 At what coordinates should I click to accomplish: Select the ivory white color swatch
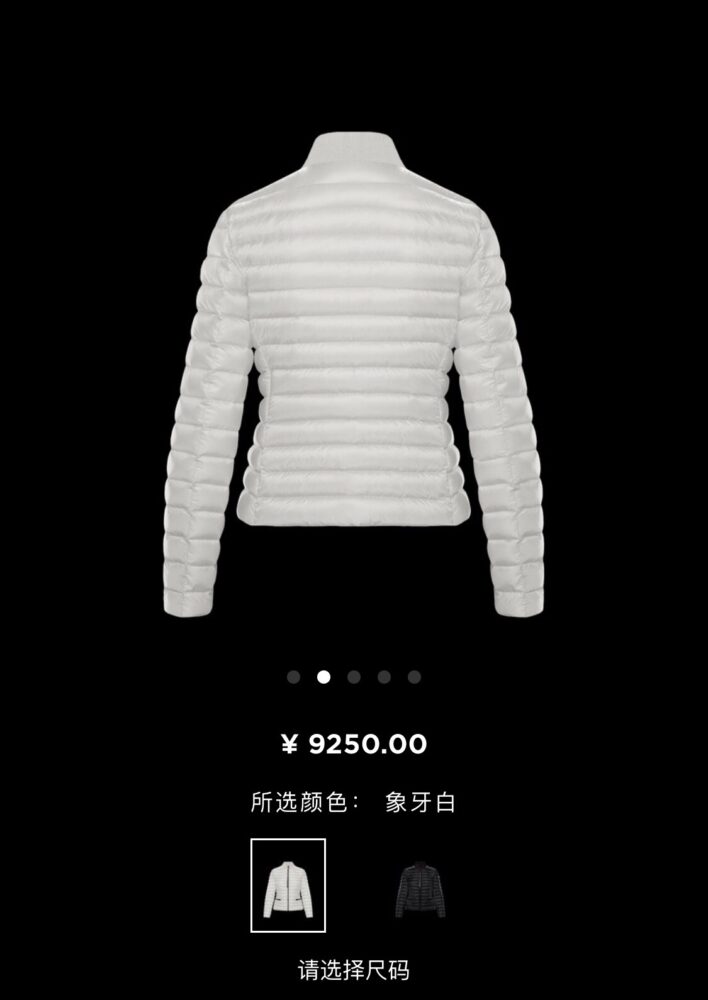288,886
